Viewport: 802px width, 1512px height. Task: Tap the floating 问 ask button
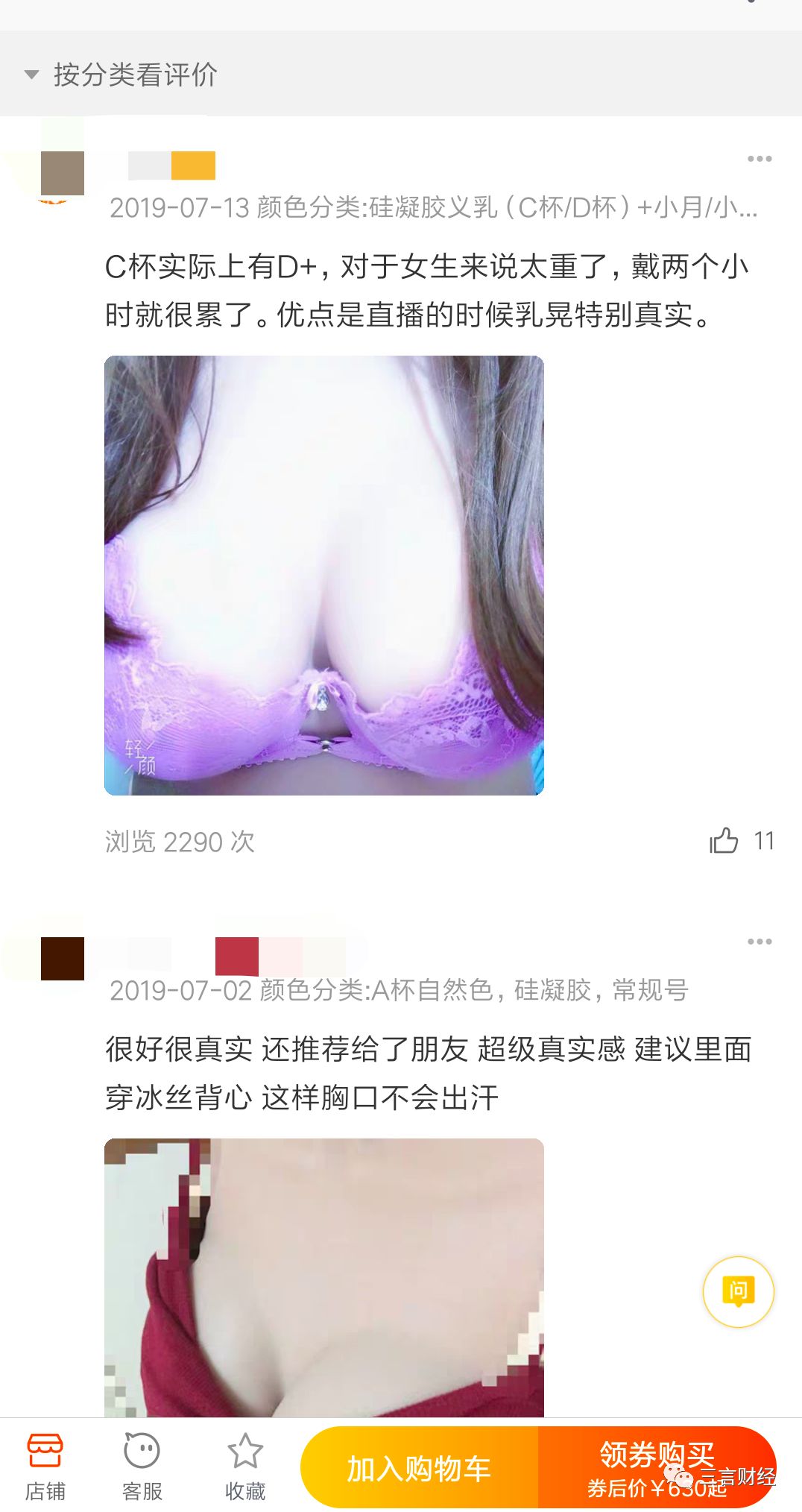click(x=738, y=1291)
